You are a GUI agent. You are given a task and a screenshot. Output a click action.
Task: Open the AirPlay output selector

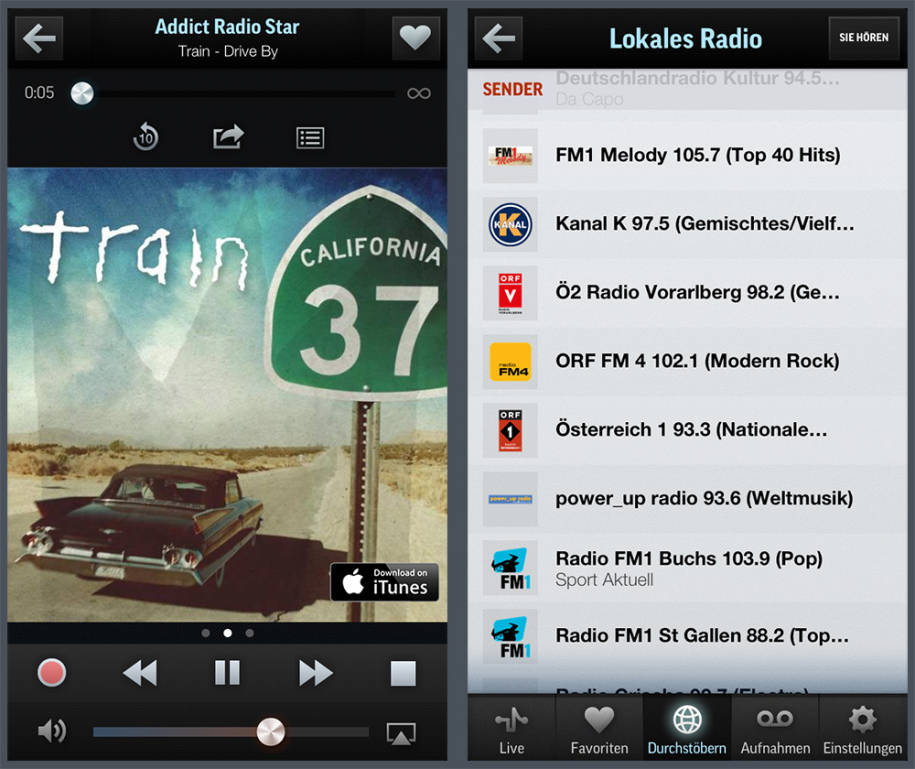pos(401,733)
